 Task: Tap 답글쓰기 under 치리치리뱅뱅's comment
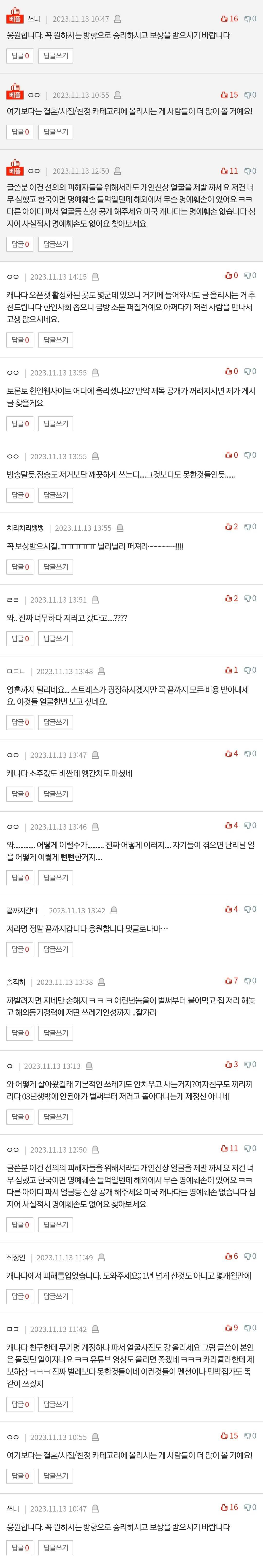pos(56,567)
